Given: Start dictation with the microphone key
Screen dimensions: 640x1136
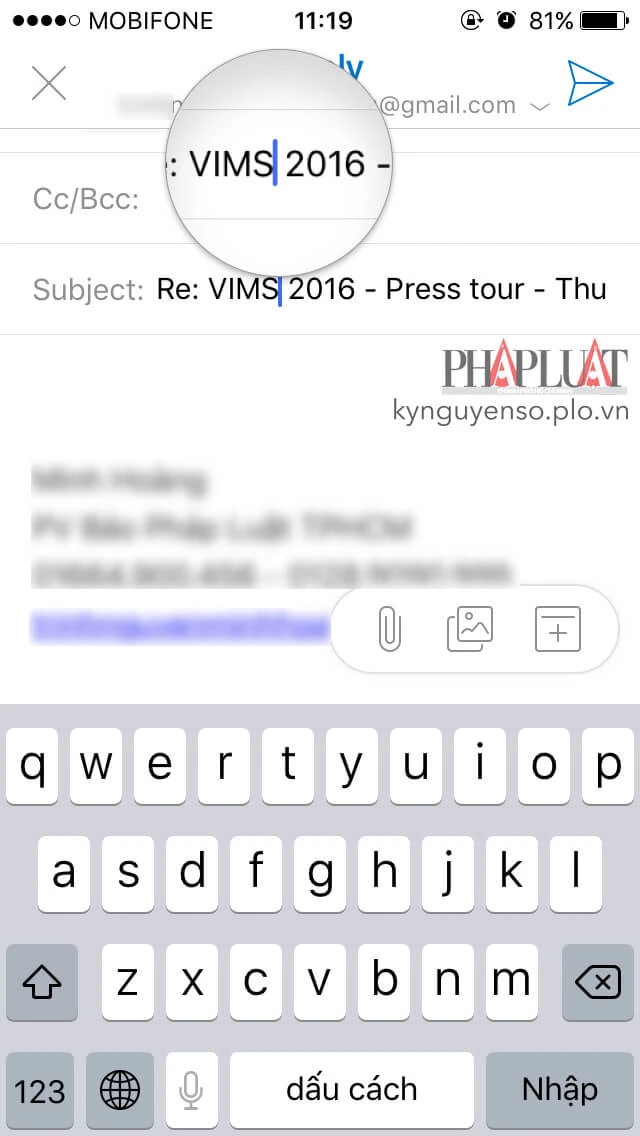Looking at the screenshot, I should (x=190, y=1090).
